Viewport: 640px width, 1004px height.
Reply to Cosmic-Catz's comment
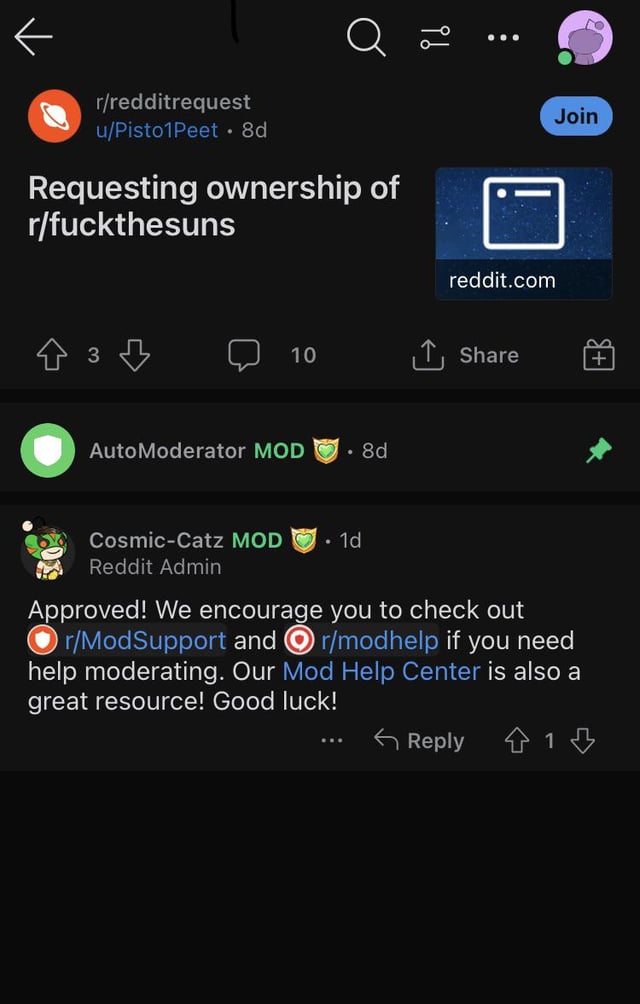[419, 741]
